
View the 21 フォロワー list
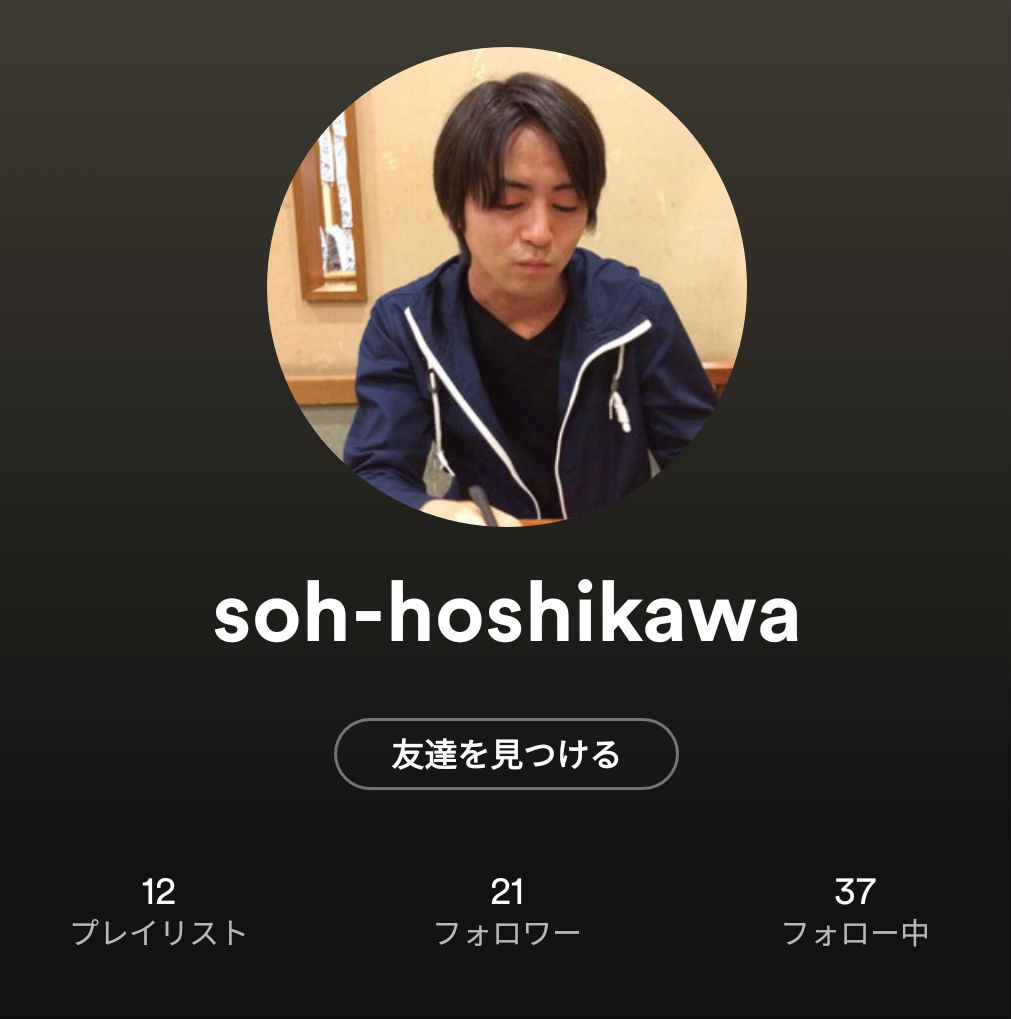tap(507, 911)
